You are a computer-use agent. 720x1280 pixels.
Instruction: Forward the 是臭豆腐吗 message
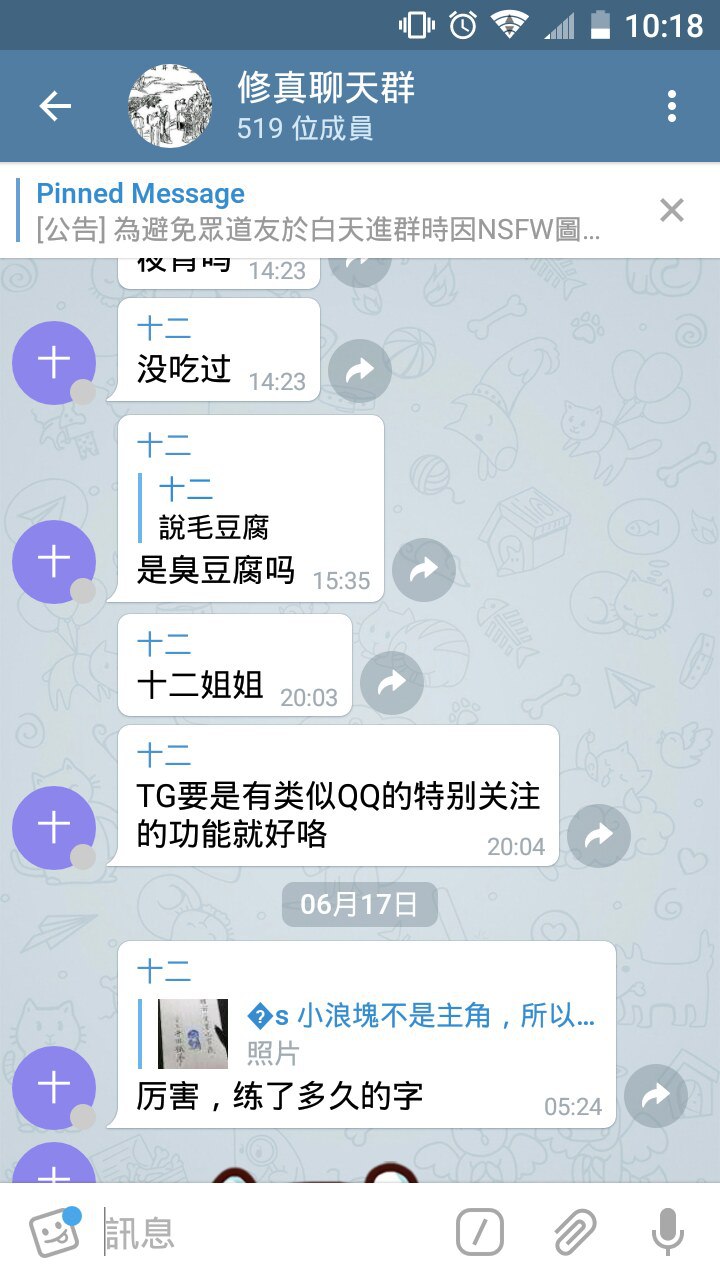point(424,570)
